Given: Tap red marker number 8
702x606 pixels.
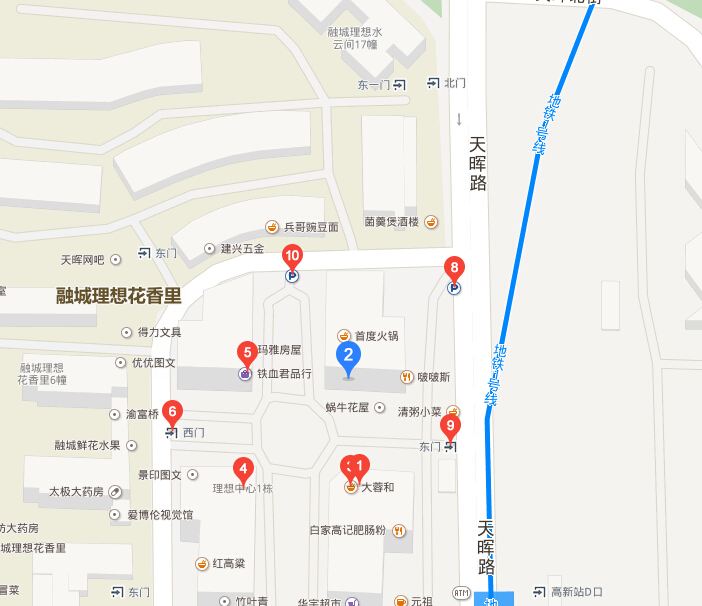Looking at the screenshot, I should pyautogui.click(x=455, y=268).
